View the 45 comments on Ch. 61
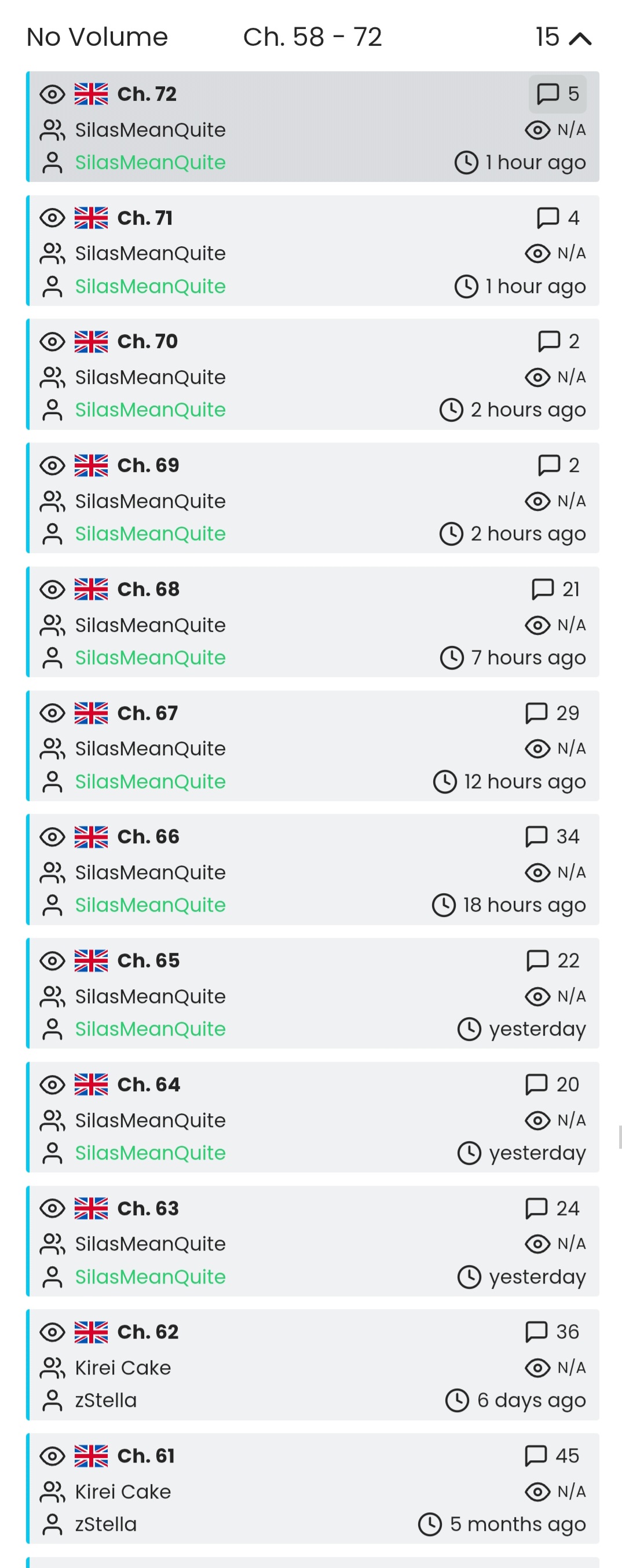The width and height of the screenshot is (622, 1568). pos(553,1456)
